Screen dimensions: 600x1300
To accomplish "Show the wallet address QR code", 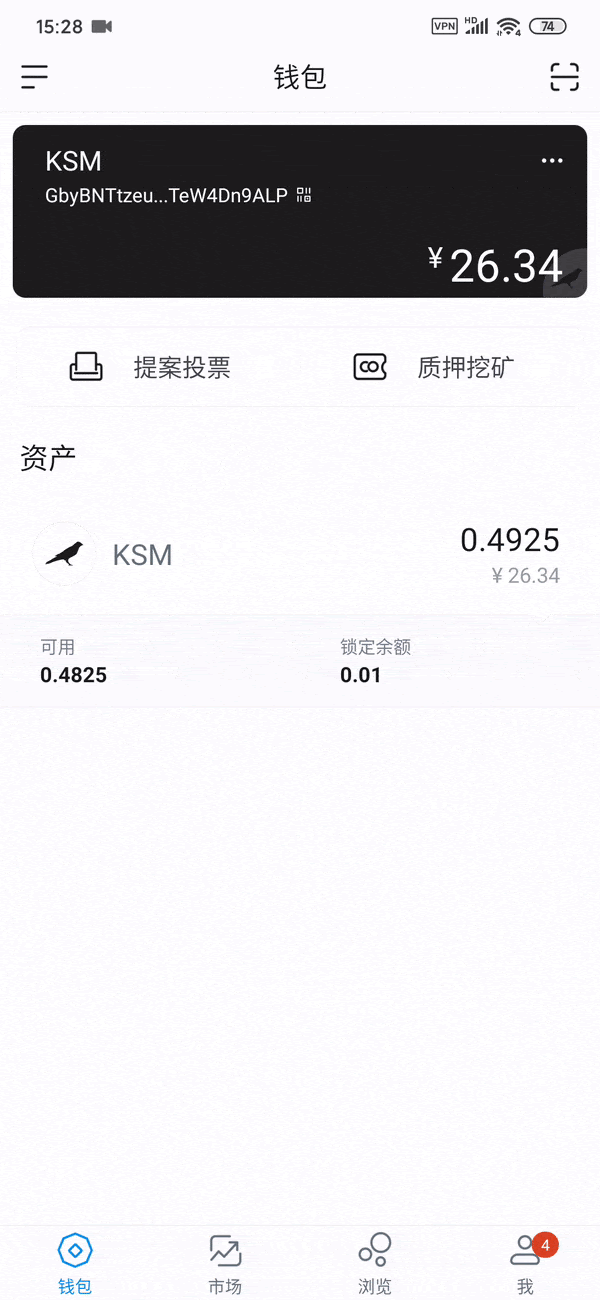I will tap(304, 196).
